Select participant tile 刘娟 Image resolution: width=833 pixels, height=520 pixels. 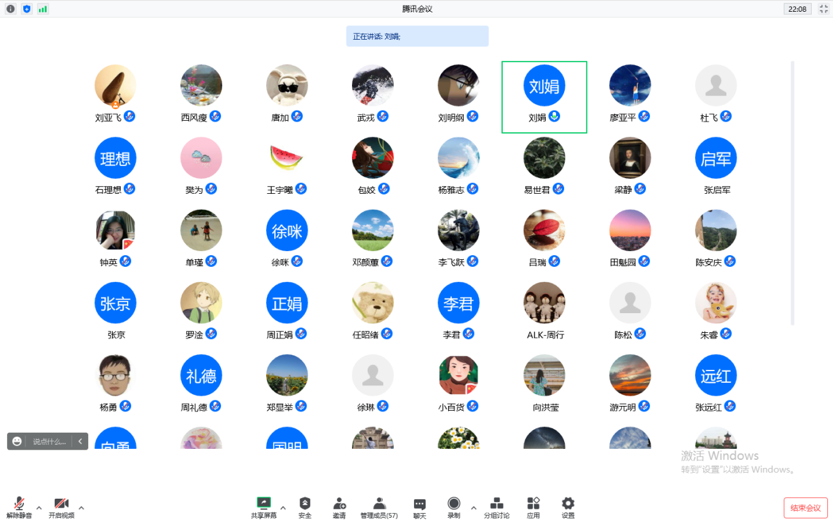(x=544, y=96)
